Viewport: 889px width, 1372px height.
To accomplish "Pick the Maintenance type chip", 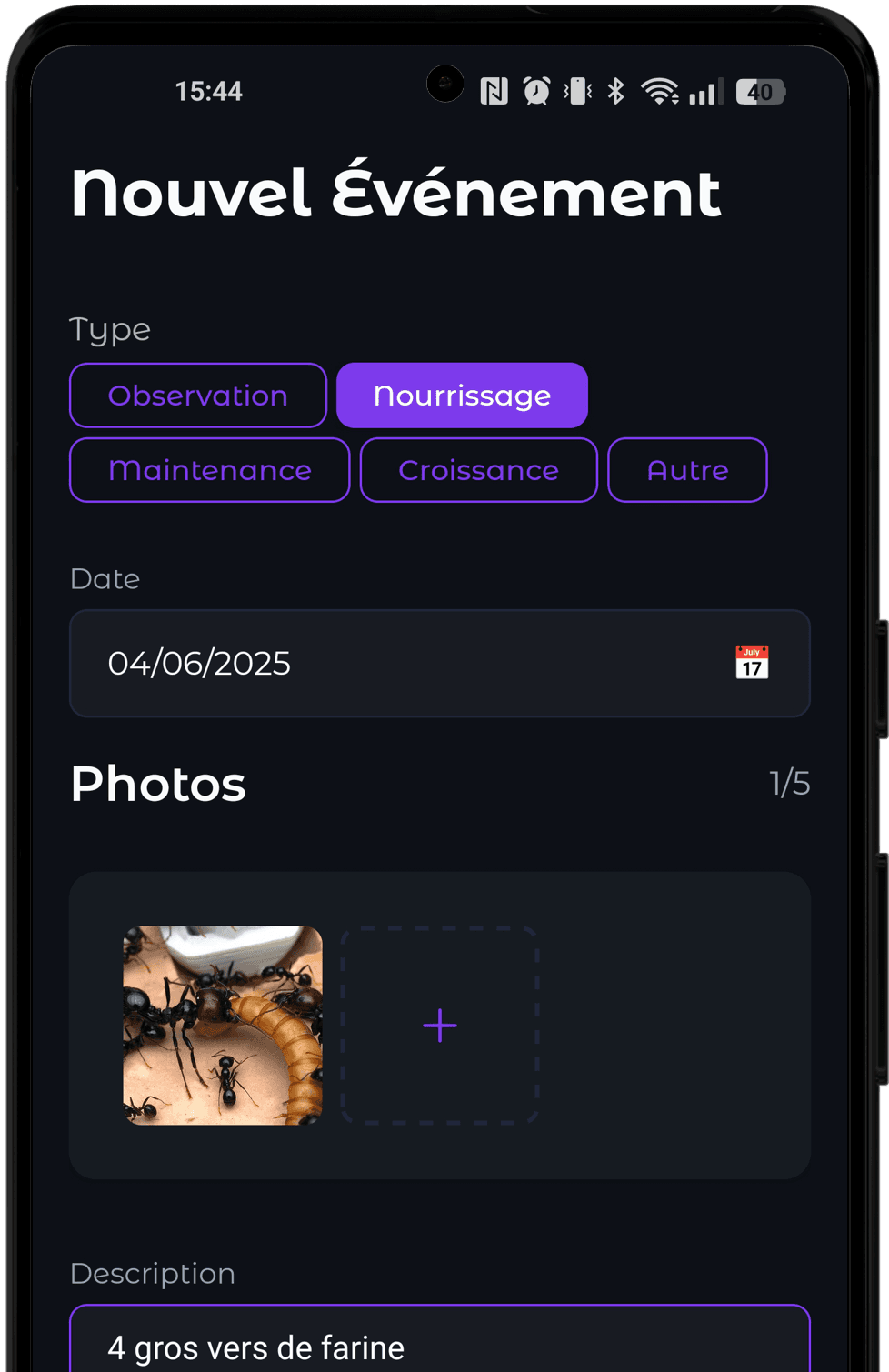I will pyautogui.click(x=209, y=470).
